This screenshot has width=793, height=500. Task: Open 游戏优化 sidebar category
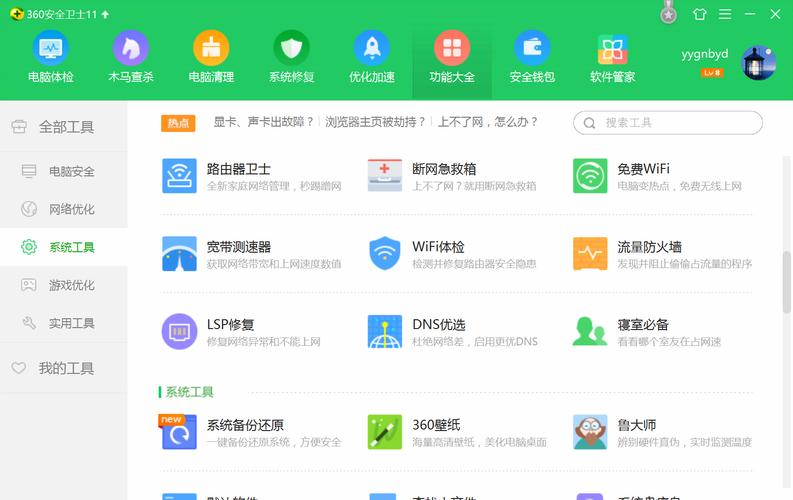[71, 285]
